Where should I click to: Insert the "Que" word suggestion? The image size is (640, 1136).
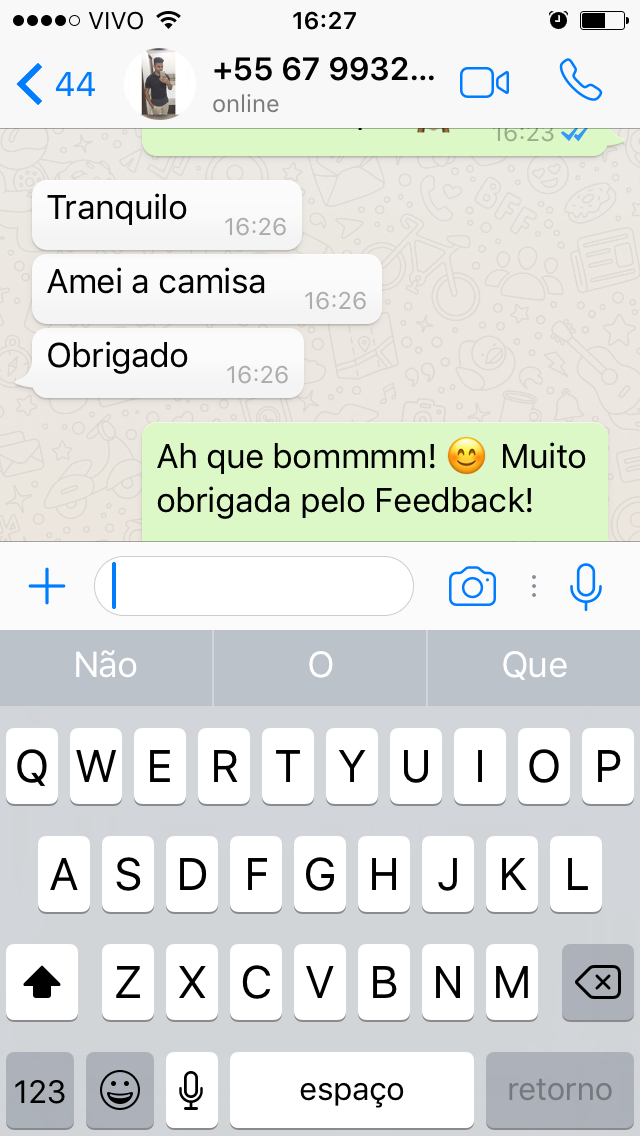pos(534,666)
